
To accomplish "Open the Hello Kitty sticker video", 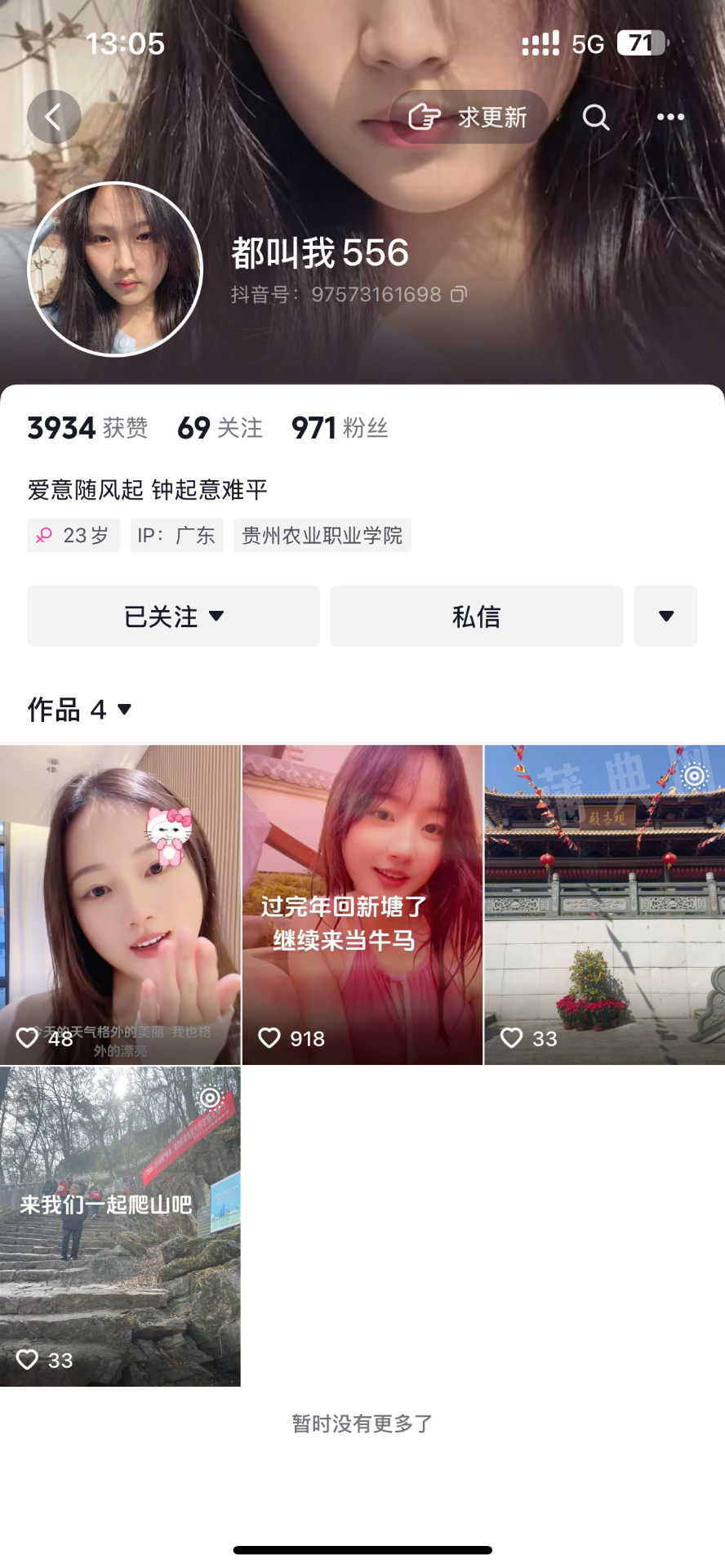I will 120,904.
